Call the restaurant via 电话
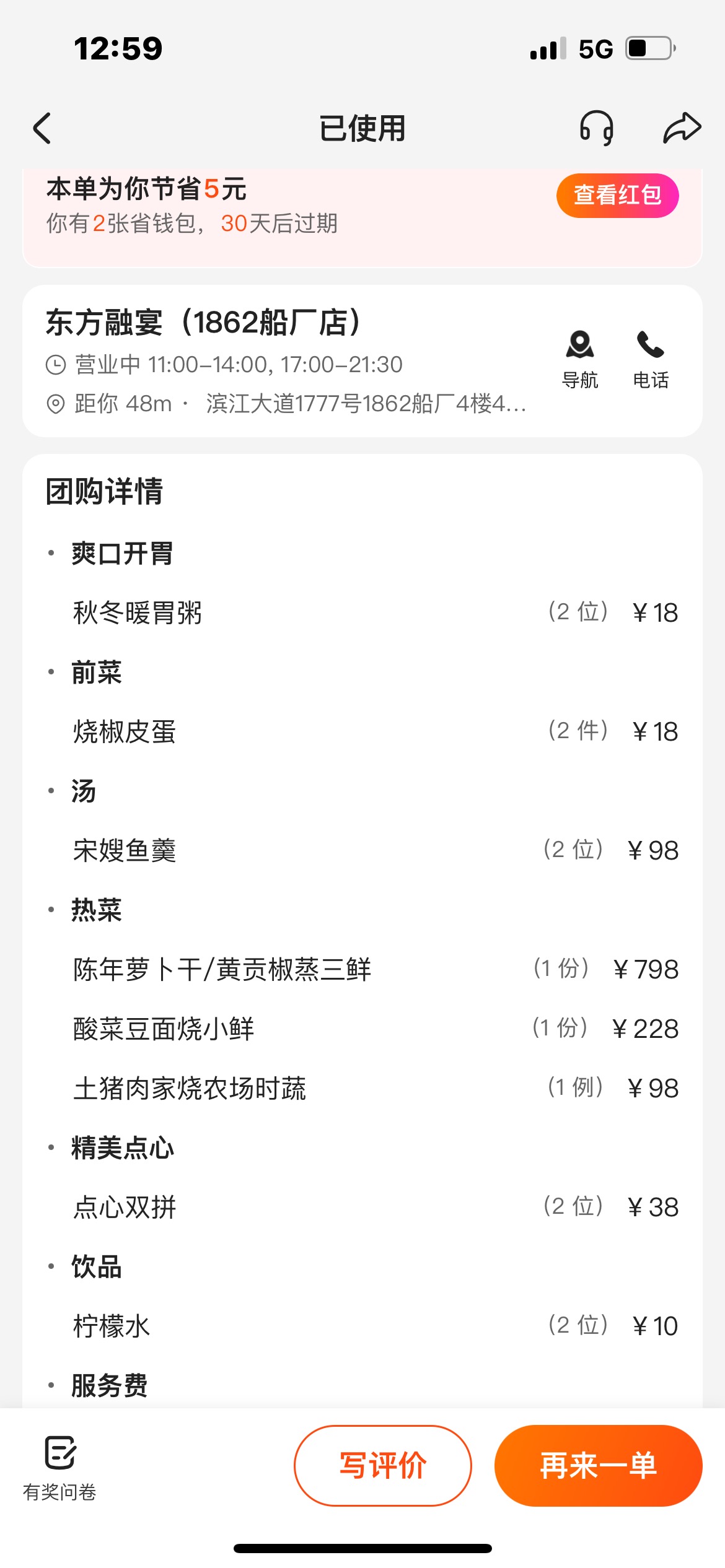725x1568 pixels. point(651,360)
